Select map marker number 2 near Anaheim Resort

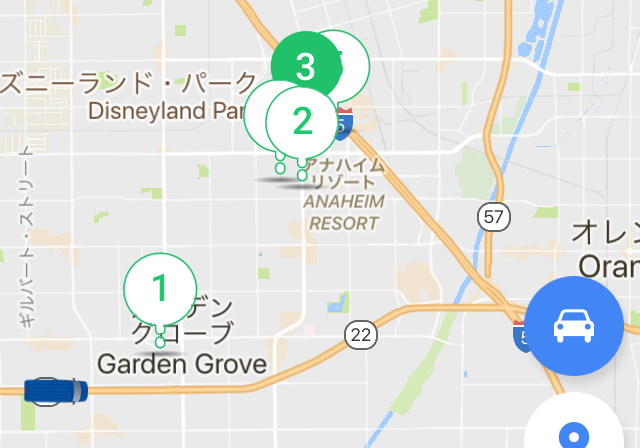pyautogui.click(x=302, y=122)
